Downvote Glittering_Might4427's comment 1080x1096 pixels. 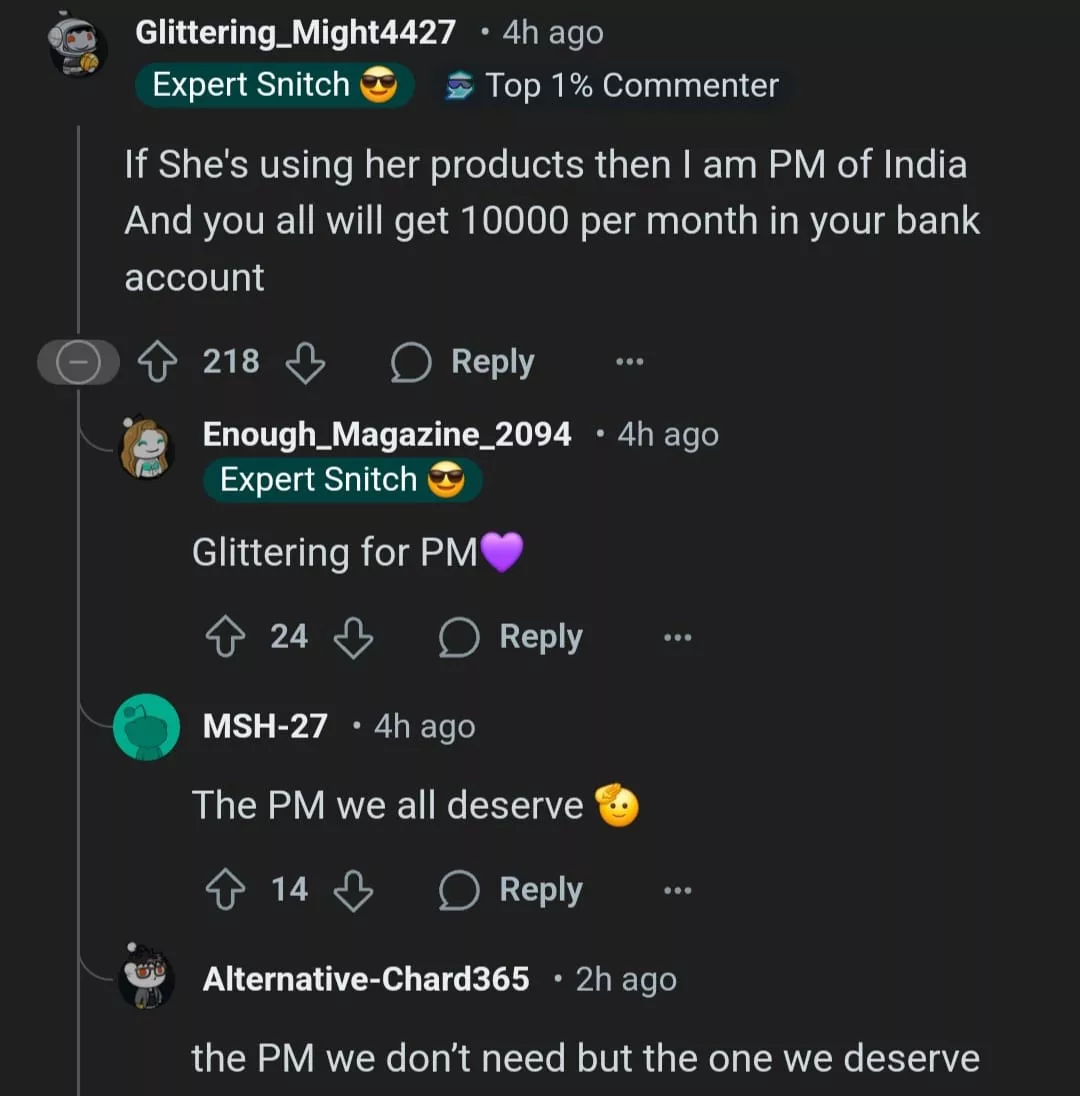point(305,362)
